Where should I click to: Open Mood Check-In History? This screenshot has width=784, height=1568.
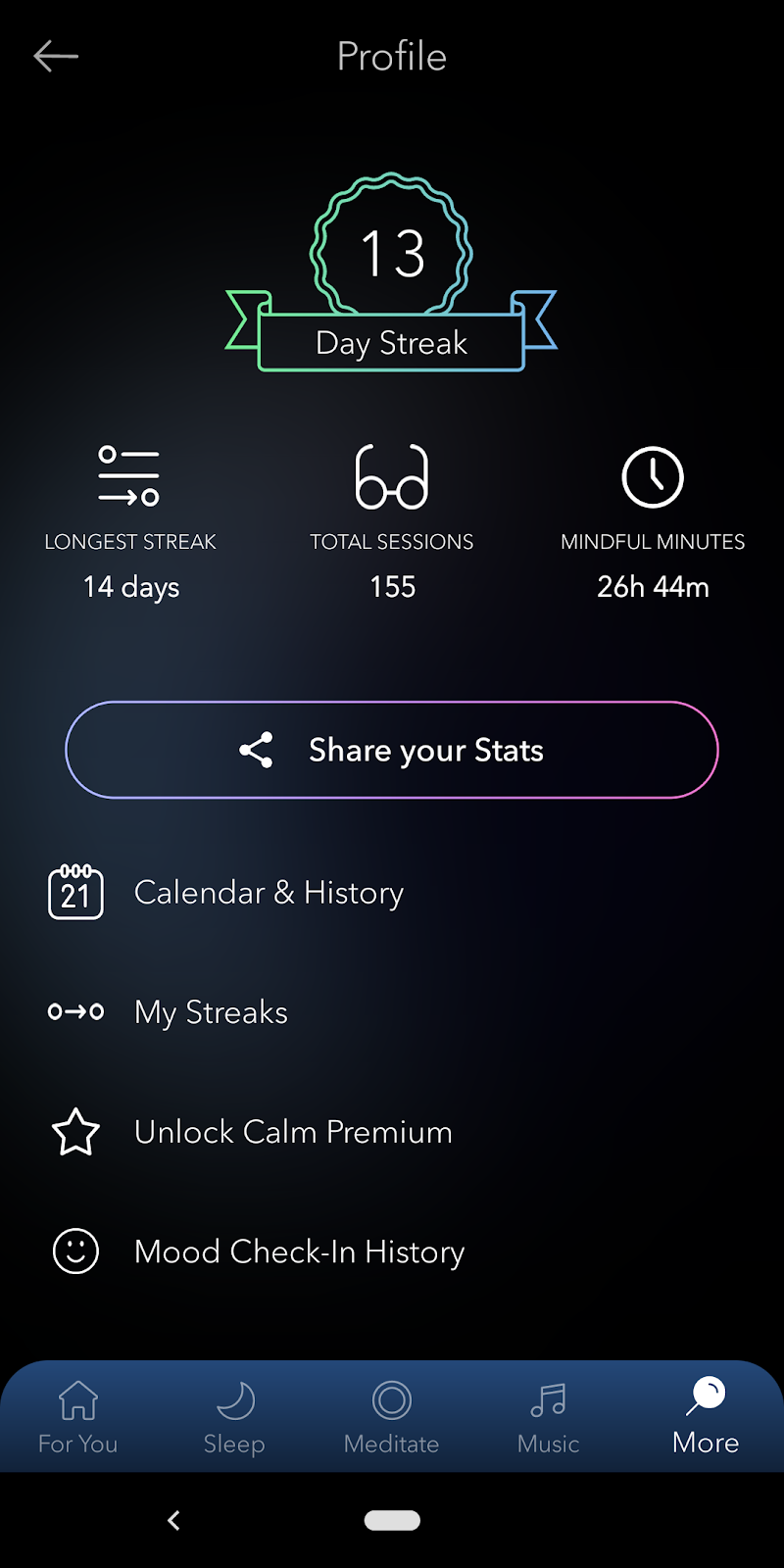[299, 1251]
